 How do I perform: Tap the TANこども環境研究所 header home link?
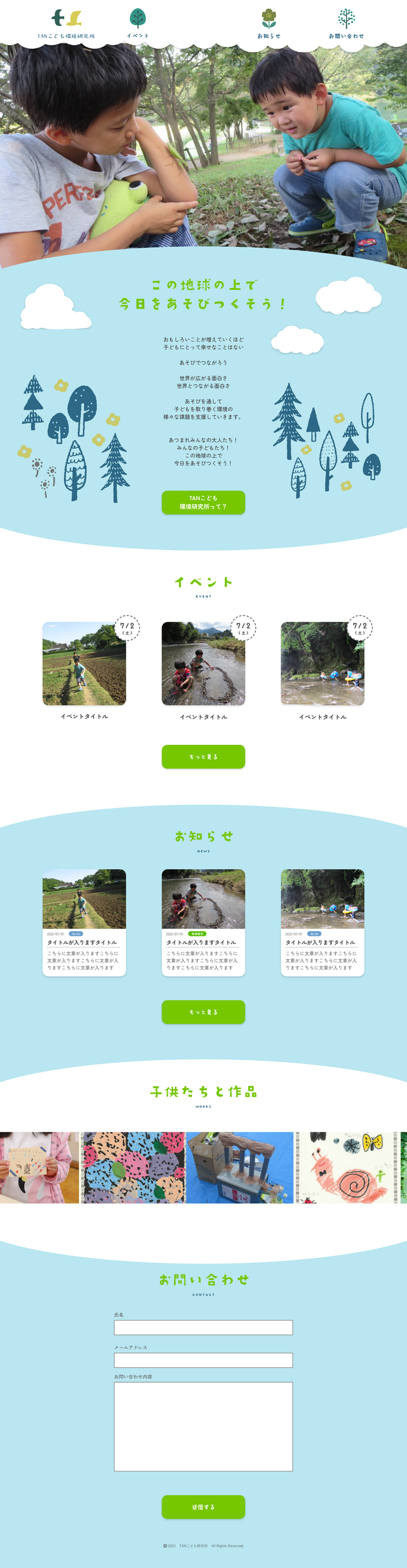point(66,24)
